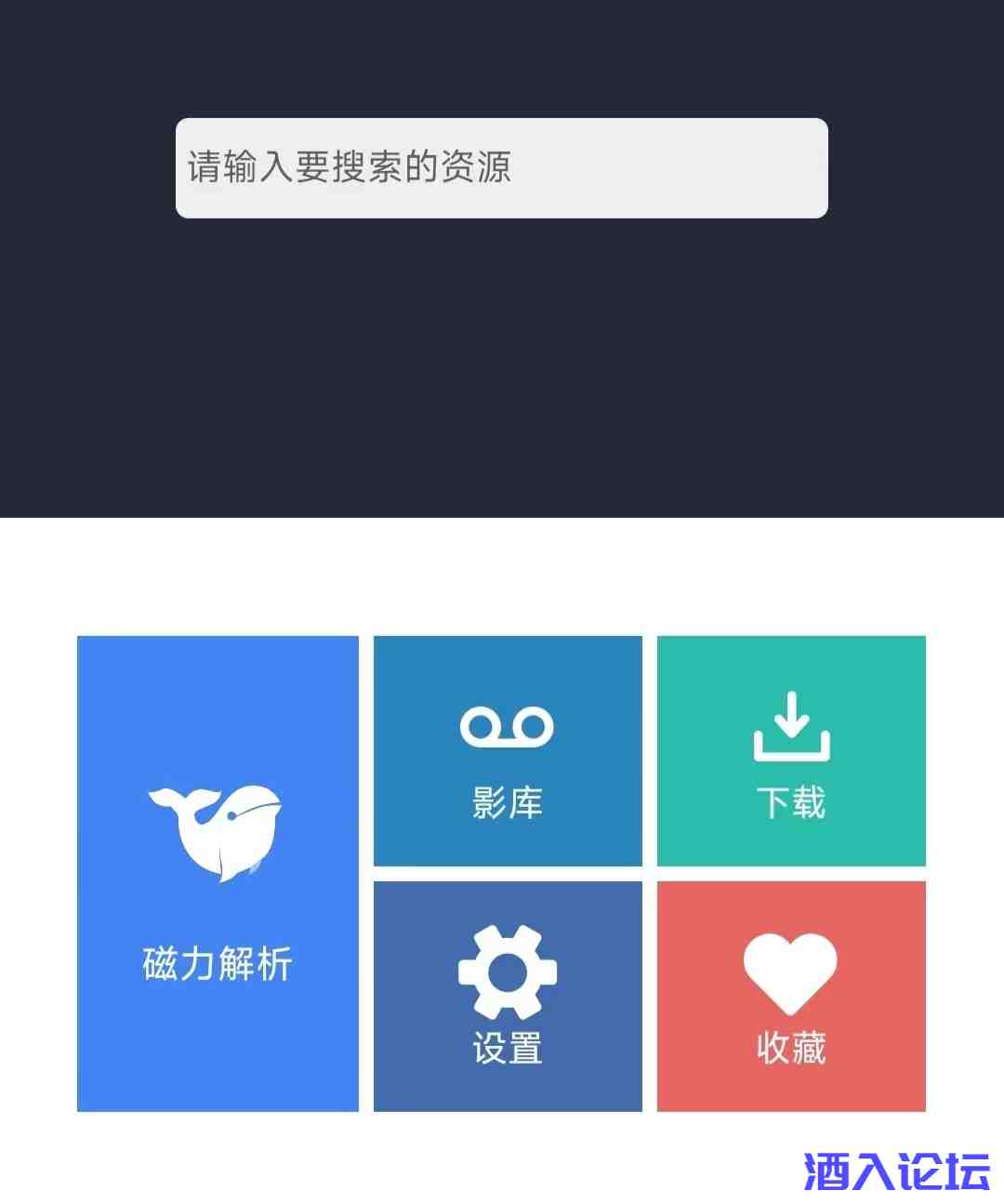Tap the resource search input field
This screenshot has height=1204, width=1004.
pos(501,168)
